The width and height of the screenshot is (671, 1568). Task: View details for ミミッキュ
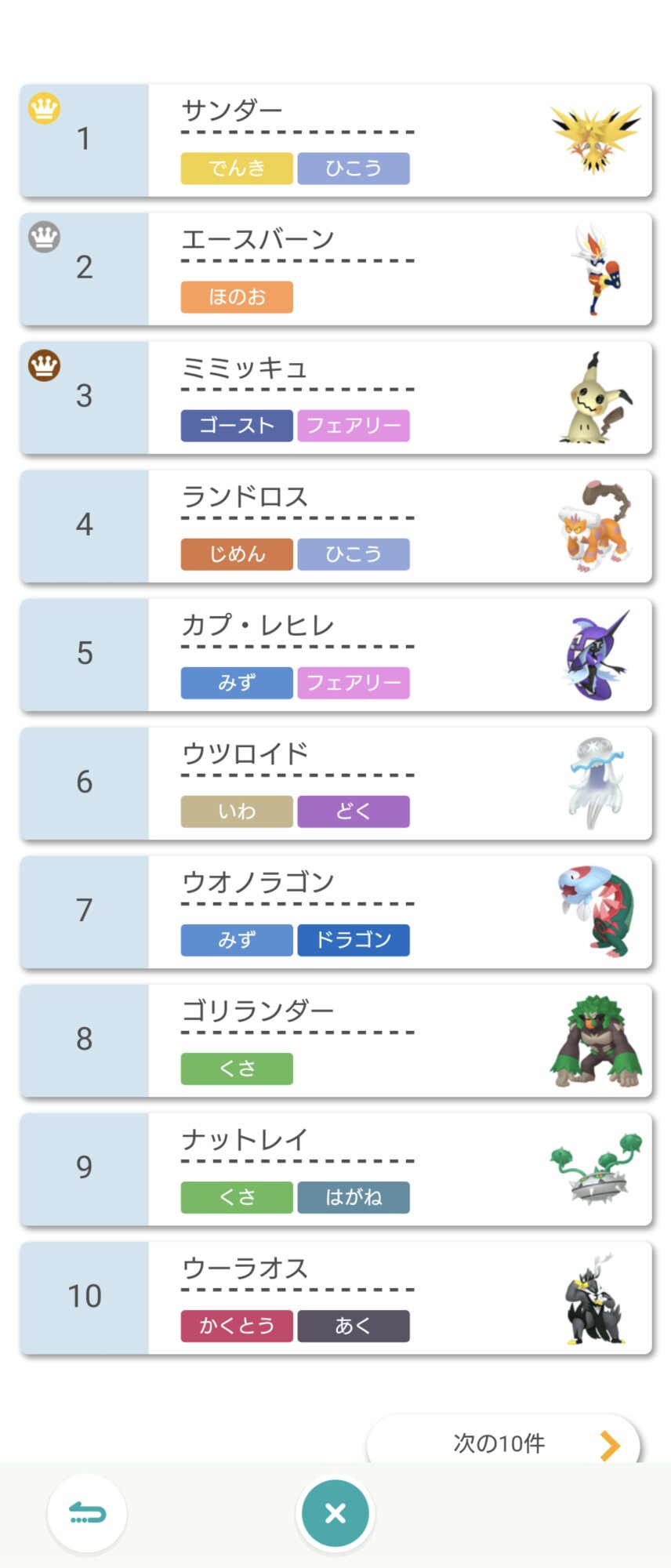pyautogui.click(x=335, y=397)
